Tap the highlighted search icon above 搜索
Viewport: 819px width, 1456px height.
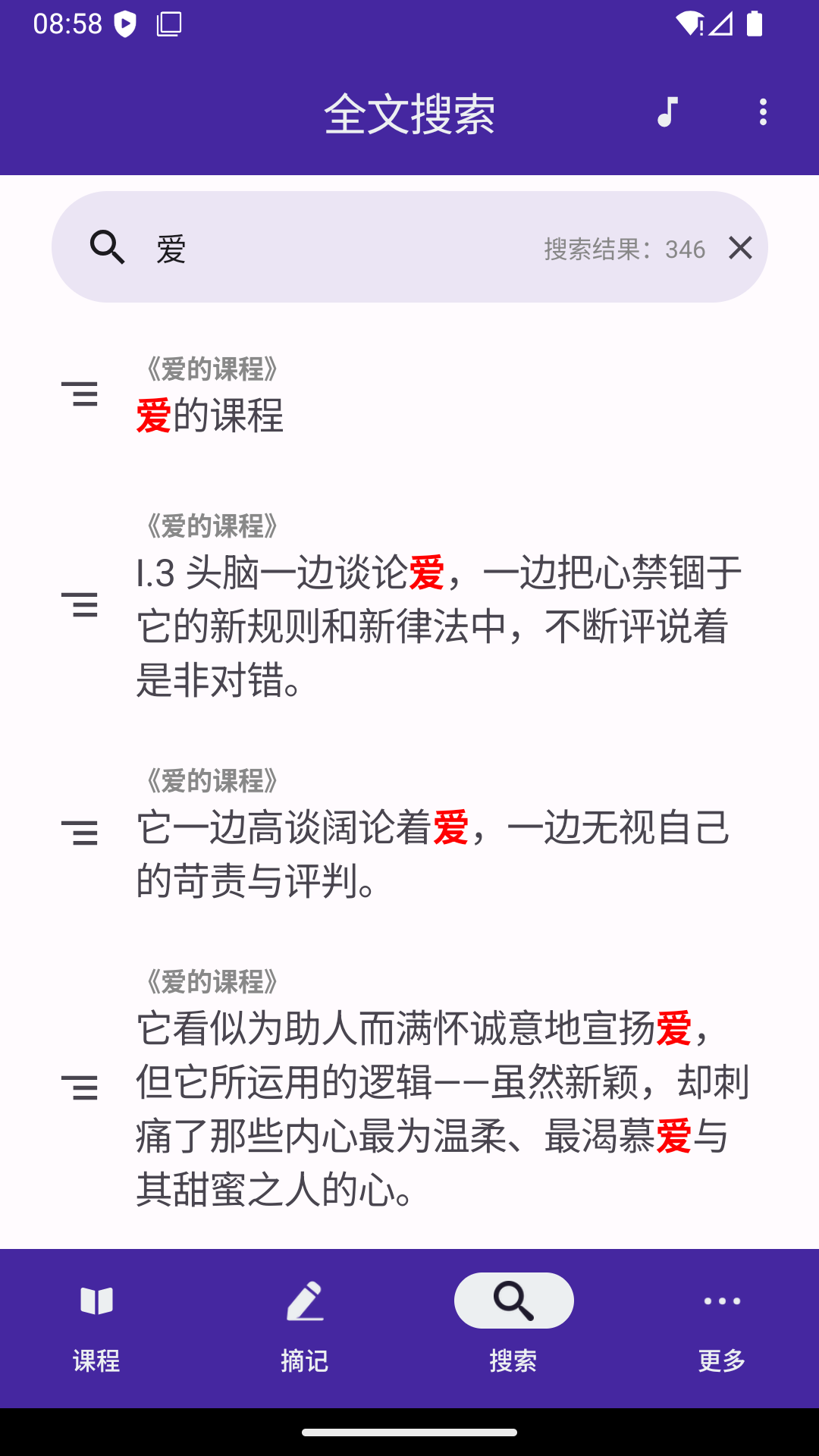pos(513,1300)
